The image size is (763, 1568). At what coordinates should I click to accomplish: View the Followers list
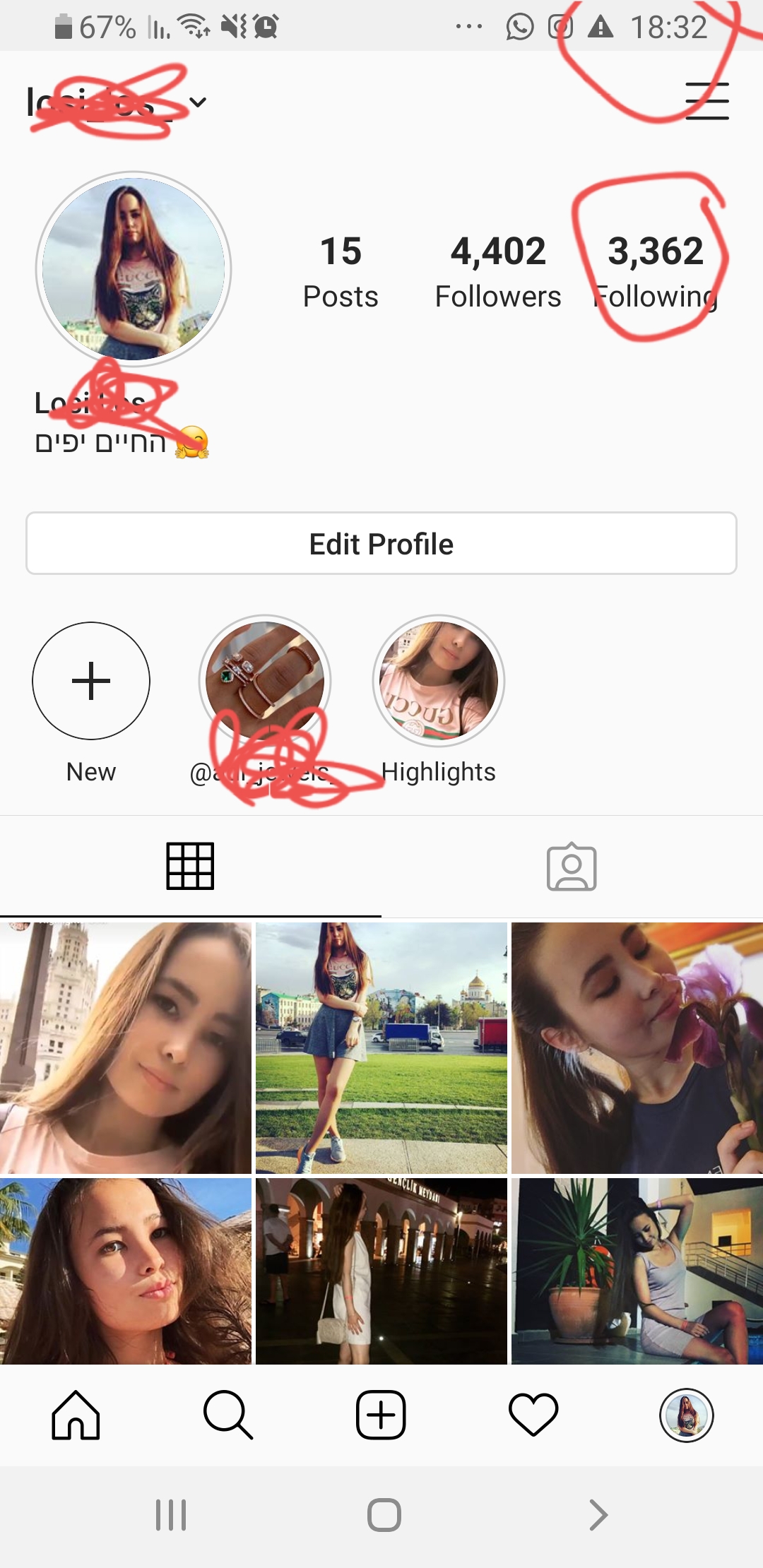(498, 272)
